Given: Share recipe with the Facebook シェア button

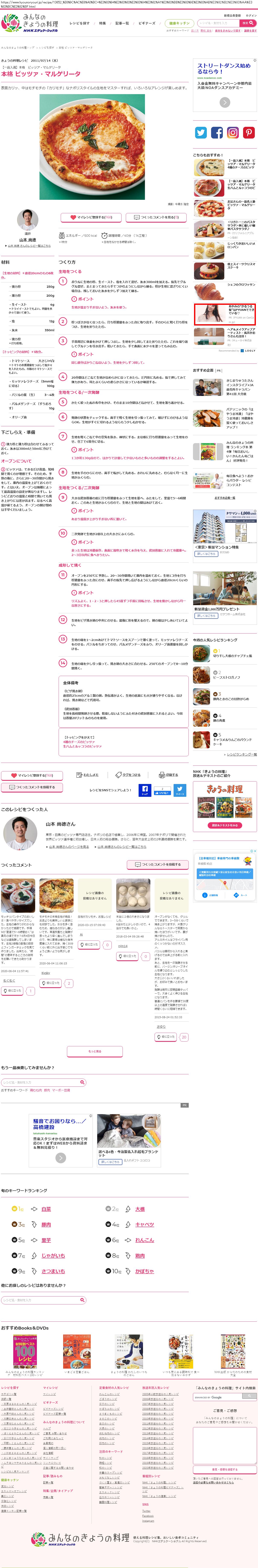Looking at the screenshot, I should (145, 790).
